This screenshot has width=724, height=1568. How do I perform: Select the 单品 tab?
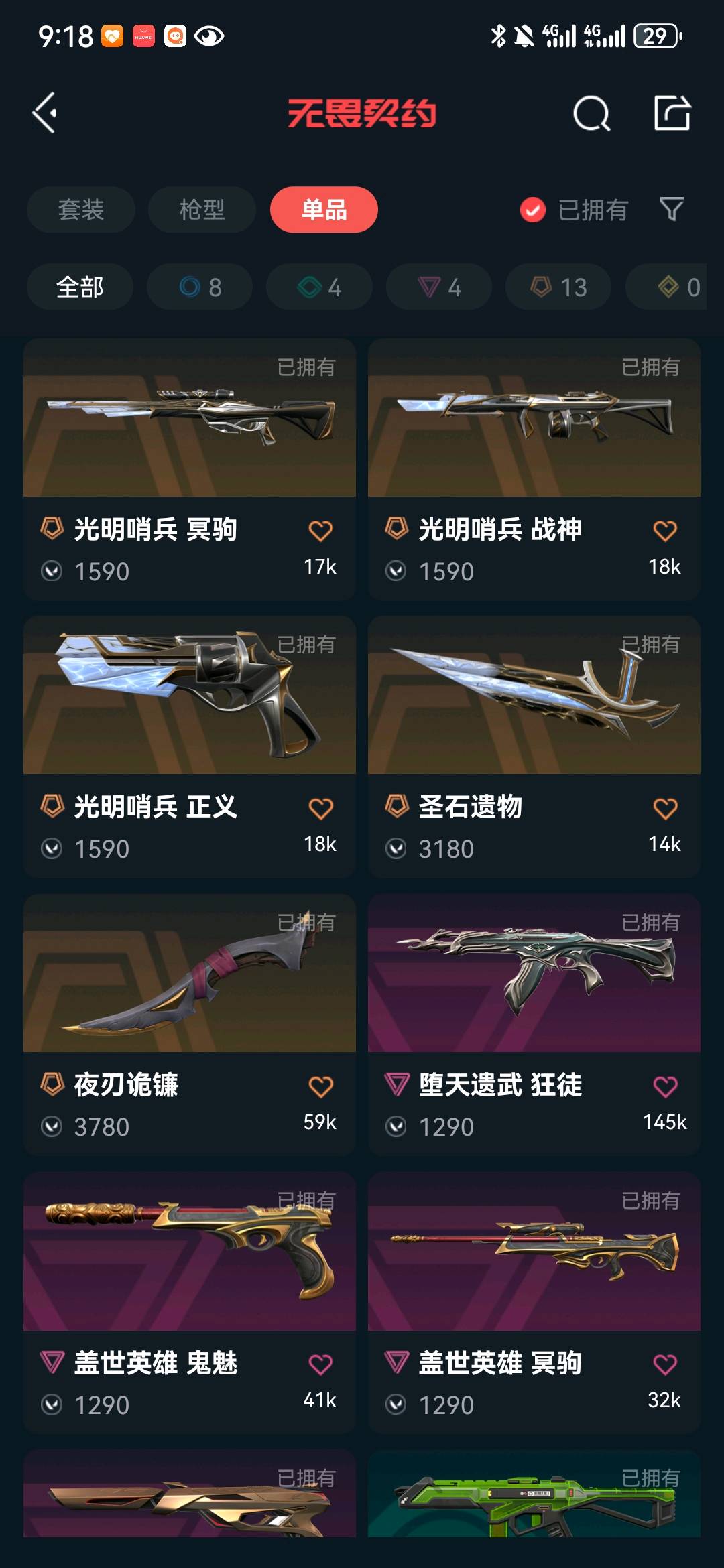(324, 210)
